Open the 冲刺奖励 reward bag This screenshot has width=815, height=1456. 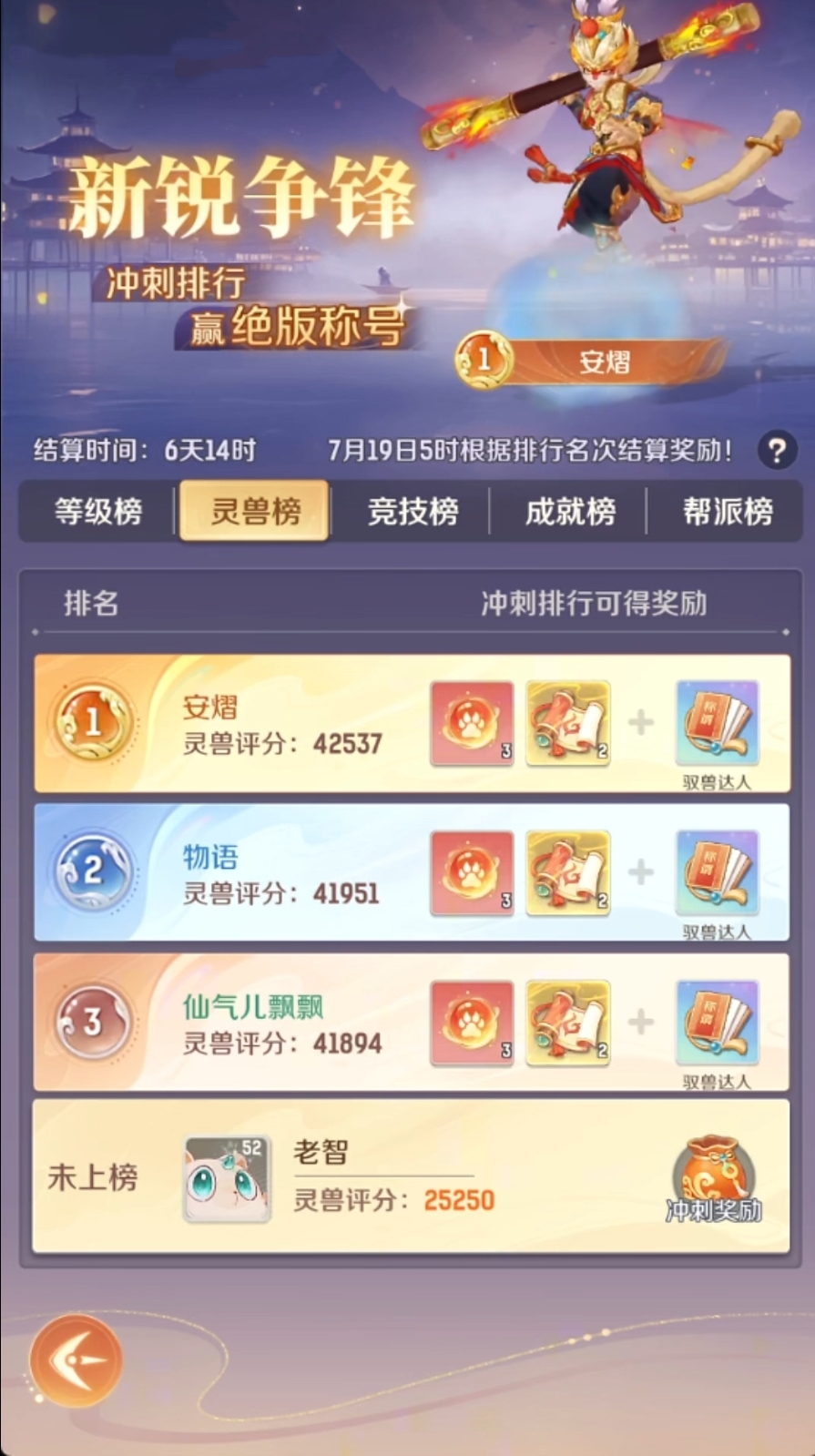pyautogui.click(x=714, y=1176)
